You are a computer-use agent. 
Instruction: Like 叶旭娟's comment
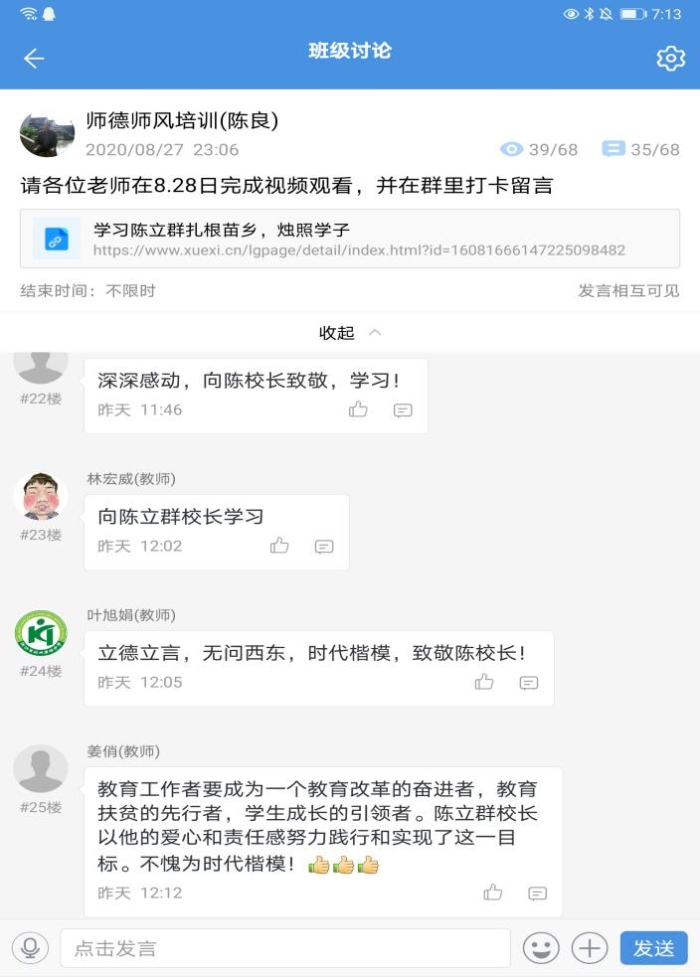[x=485, y=682]
